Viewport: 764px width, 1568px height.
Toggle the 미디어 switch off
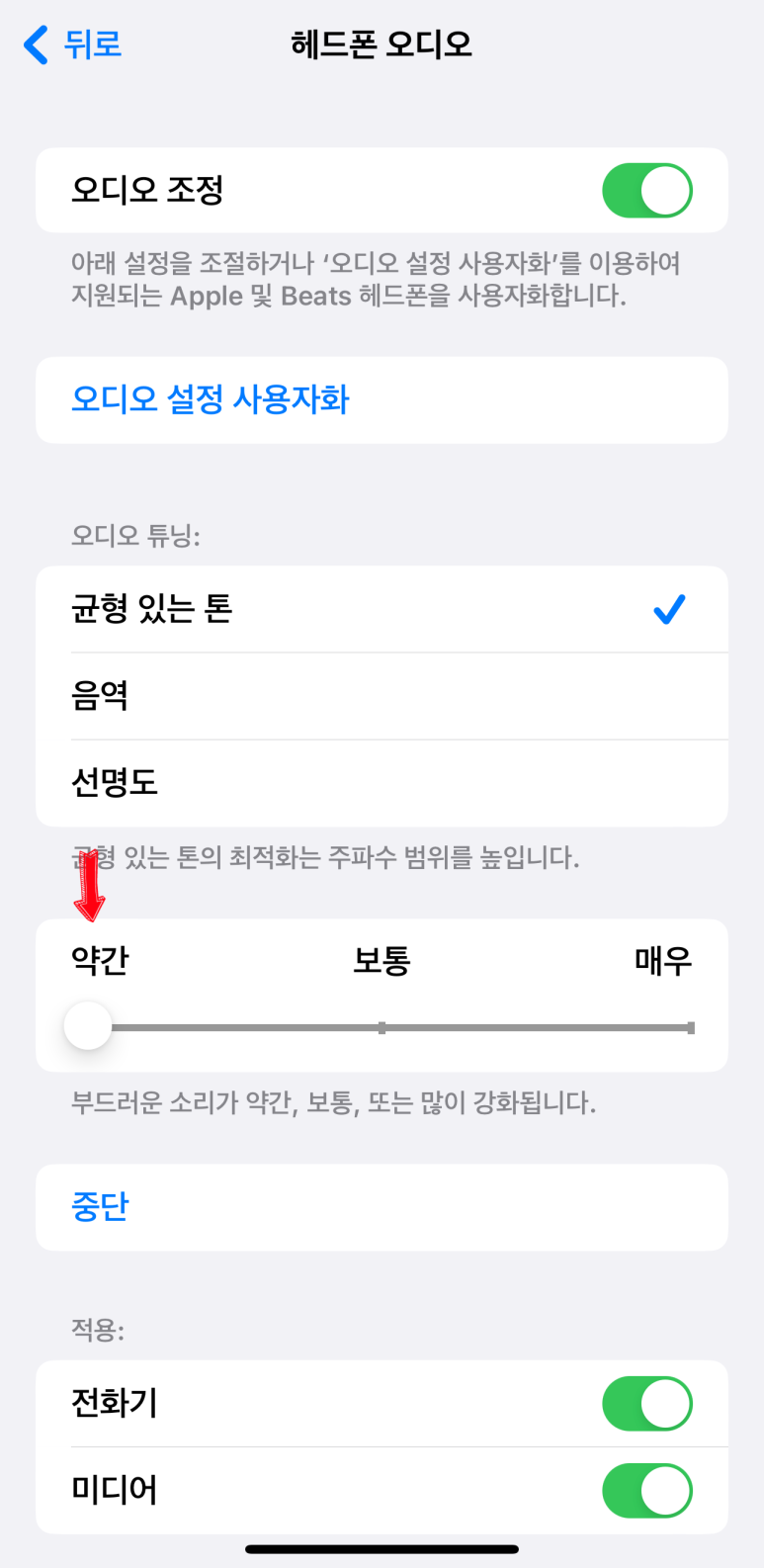(646, 1491)
